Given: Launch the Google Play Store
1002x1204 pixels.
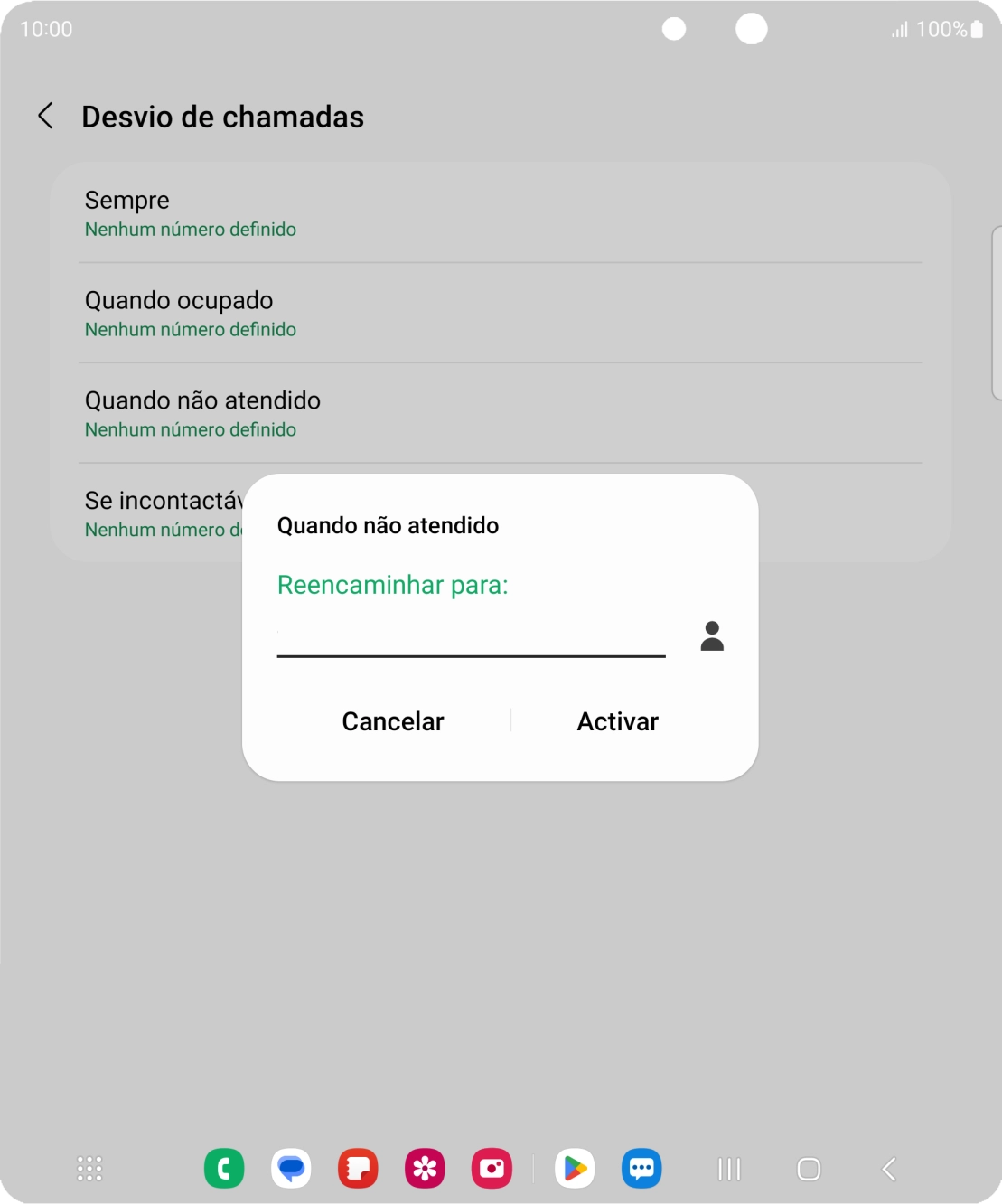Looking at the screenshot, I should [575, 1168].
